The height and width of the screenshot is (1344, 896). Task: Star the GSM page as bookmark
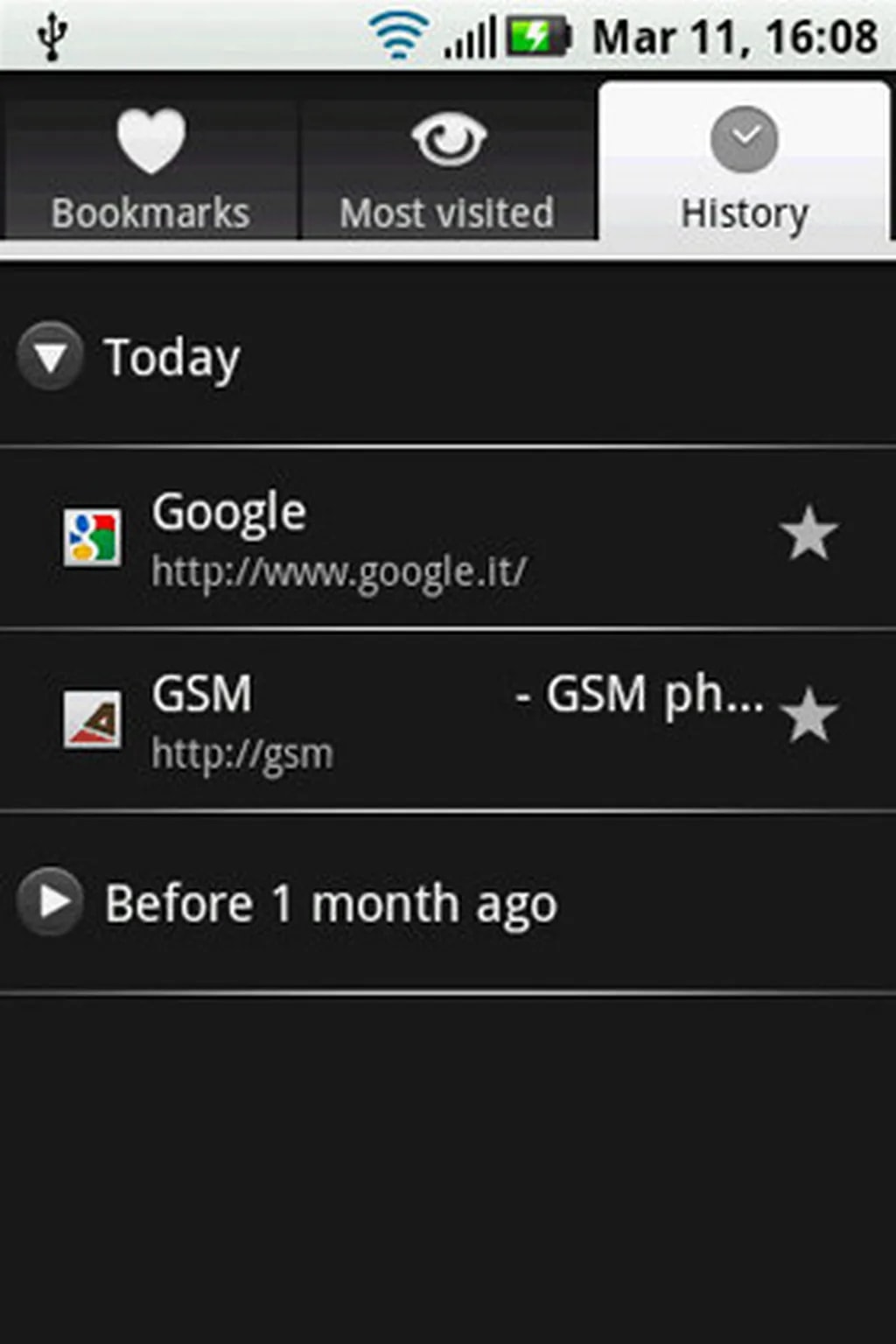tap(808, 716)
